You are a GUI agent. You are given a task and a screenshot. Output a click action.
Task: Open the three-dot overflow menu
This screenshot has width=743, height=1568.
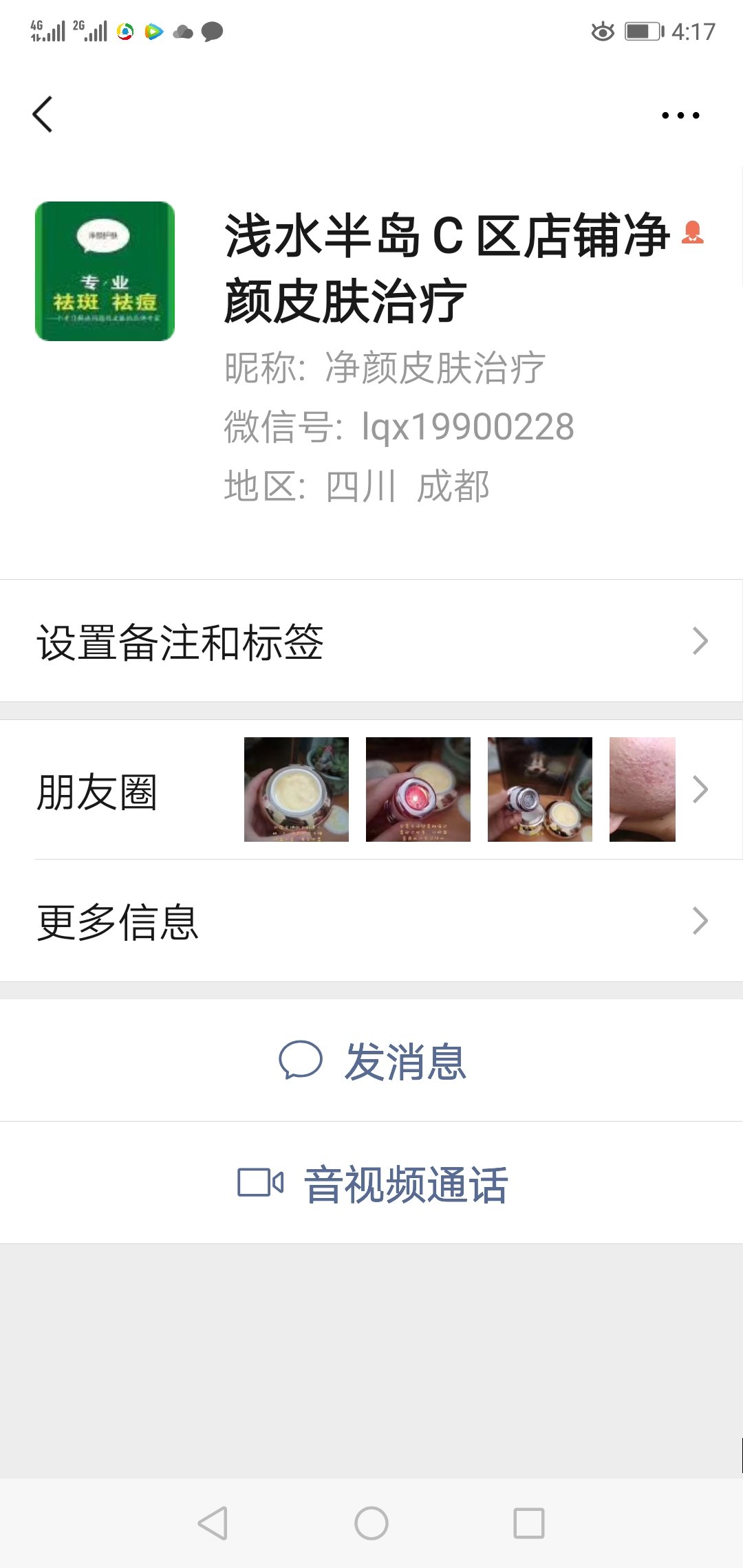click(x=680, y=116)
